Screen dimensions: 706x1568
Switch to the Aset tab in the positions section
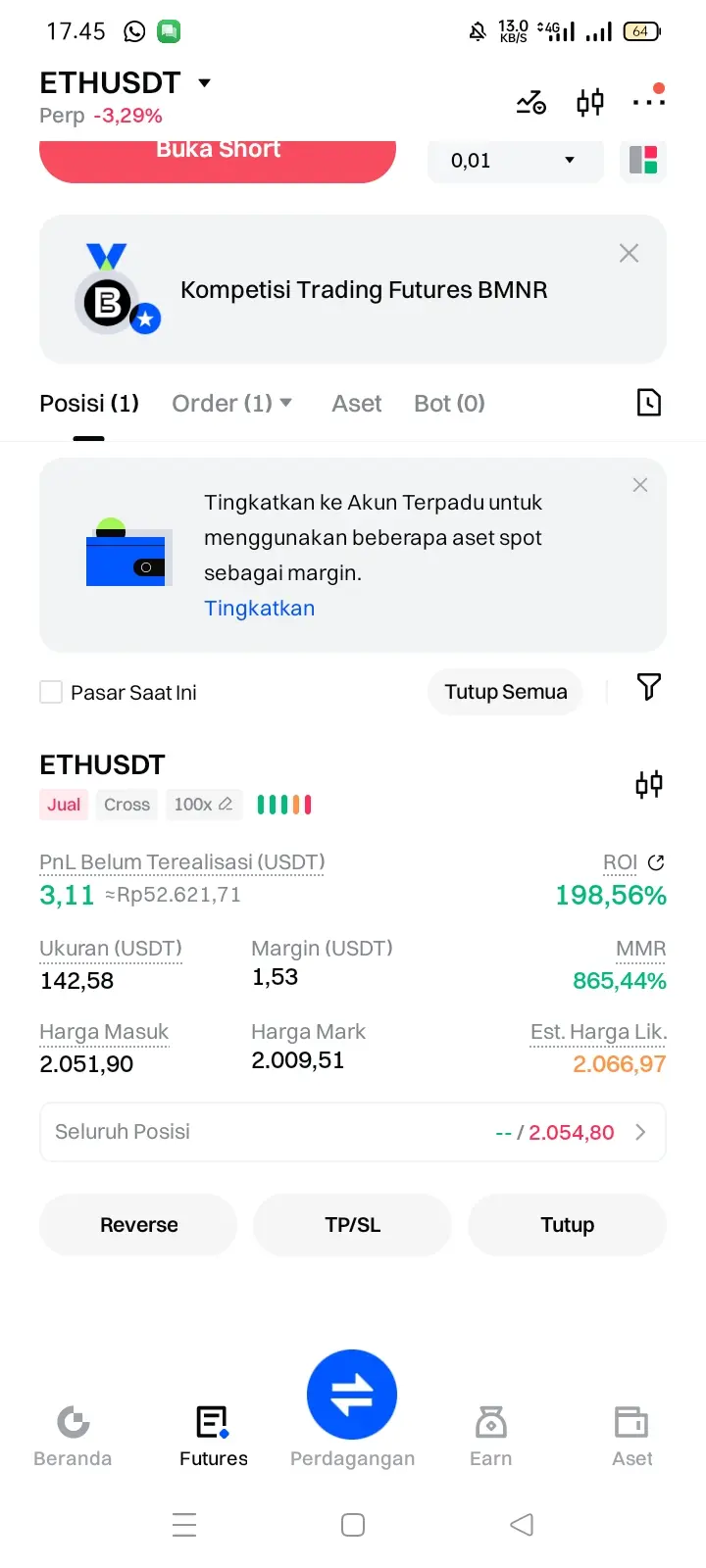point(357,404)
